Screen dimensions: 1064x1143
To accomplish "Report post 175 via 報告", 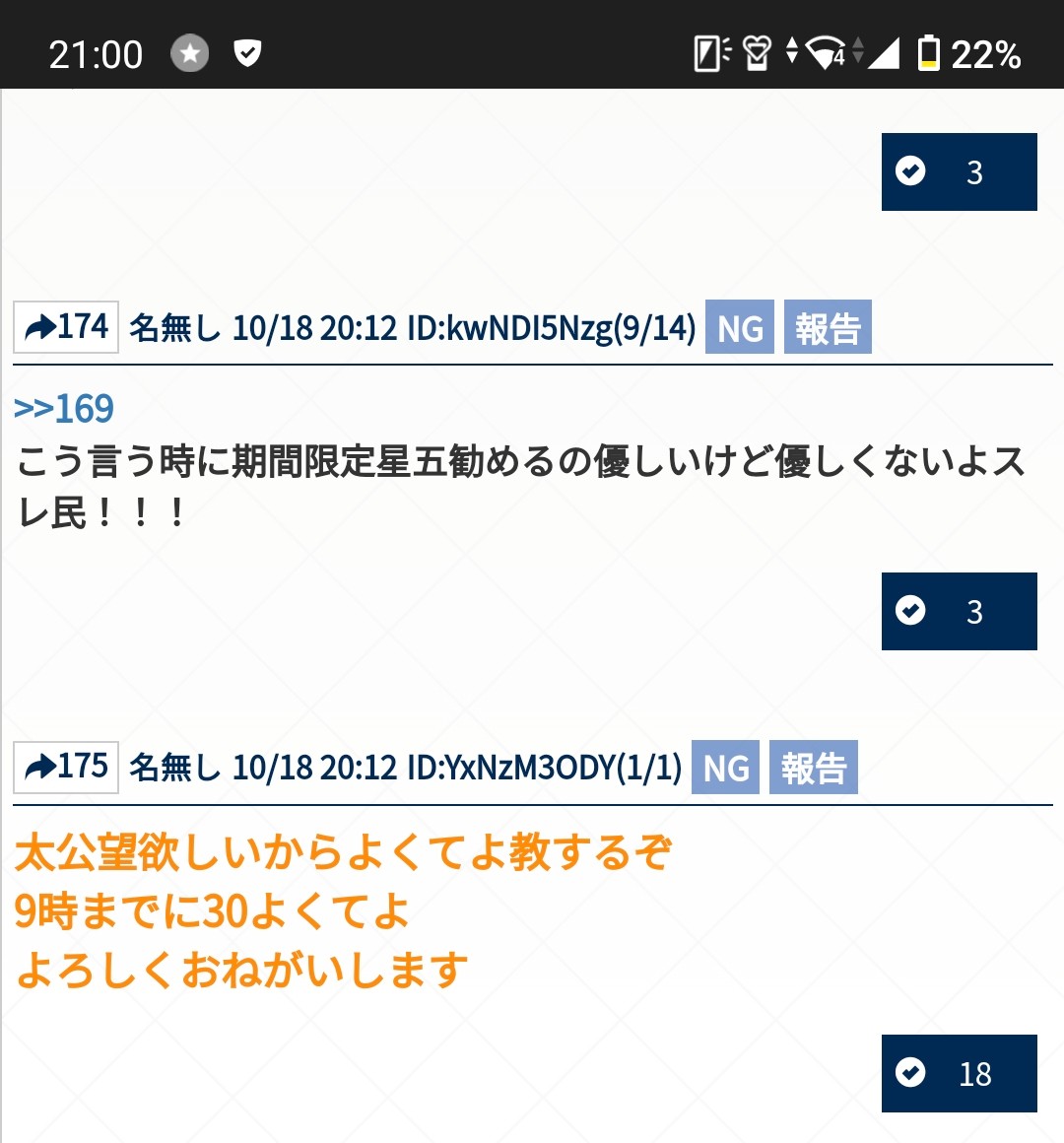I will 814,767.
